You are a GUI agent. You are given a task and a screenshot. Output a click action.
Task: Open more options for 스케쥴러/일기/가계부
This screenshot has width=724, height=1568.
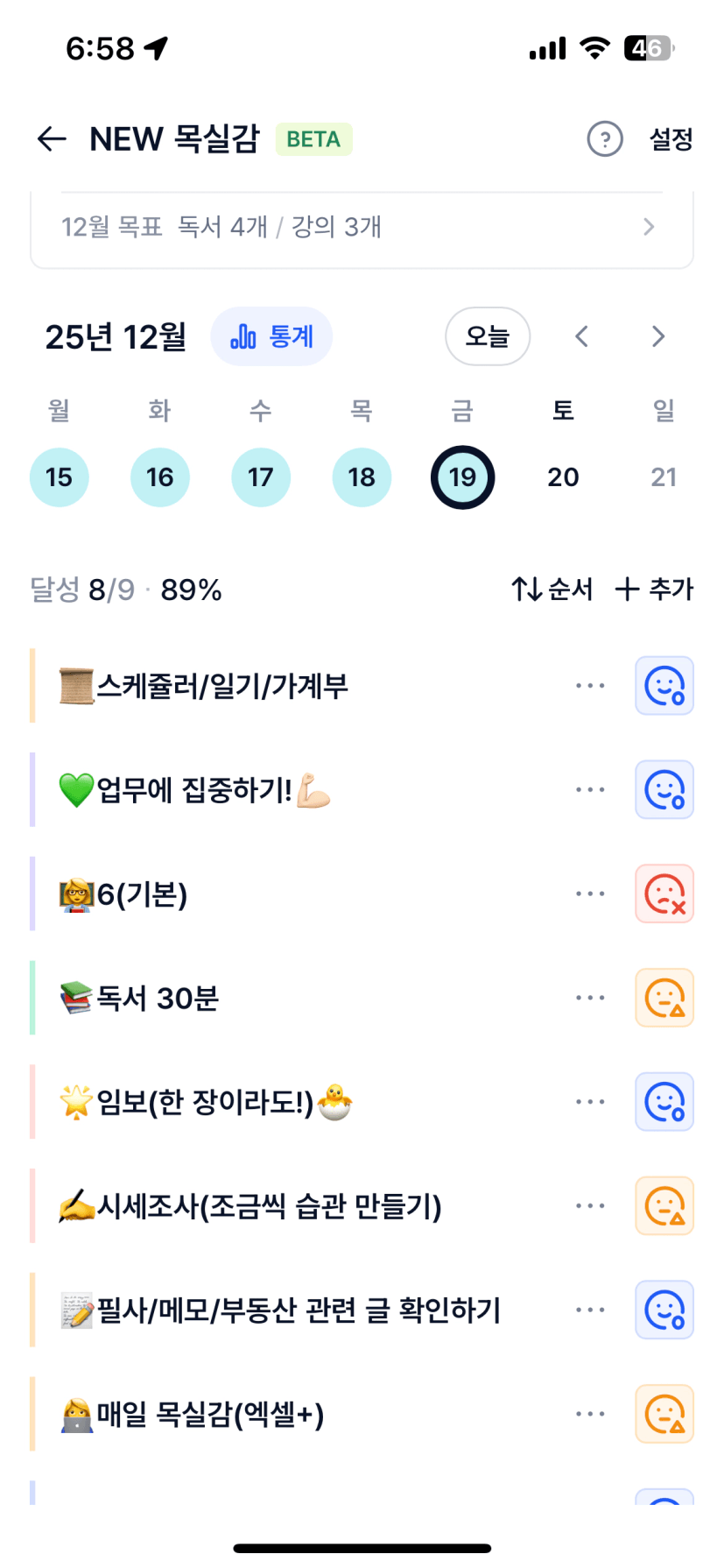[590, 686]
